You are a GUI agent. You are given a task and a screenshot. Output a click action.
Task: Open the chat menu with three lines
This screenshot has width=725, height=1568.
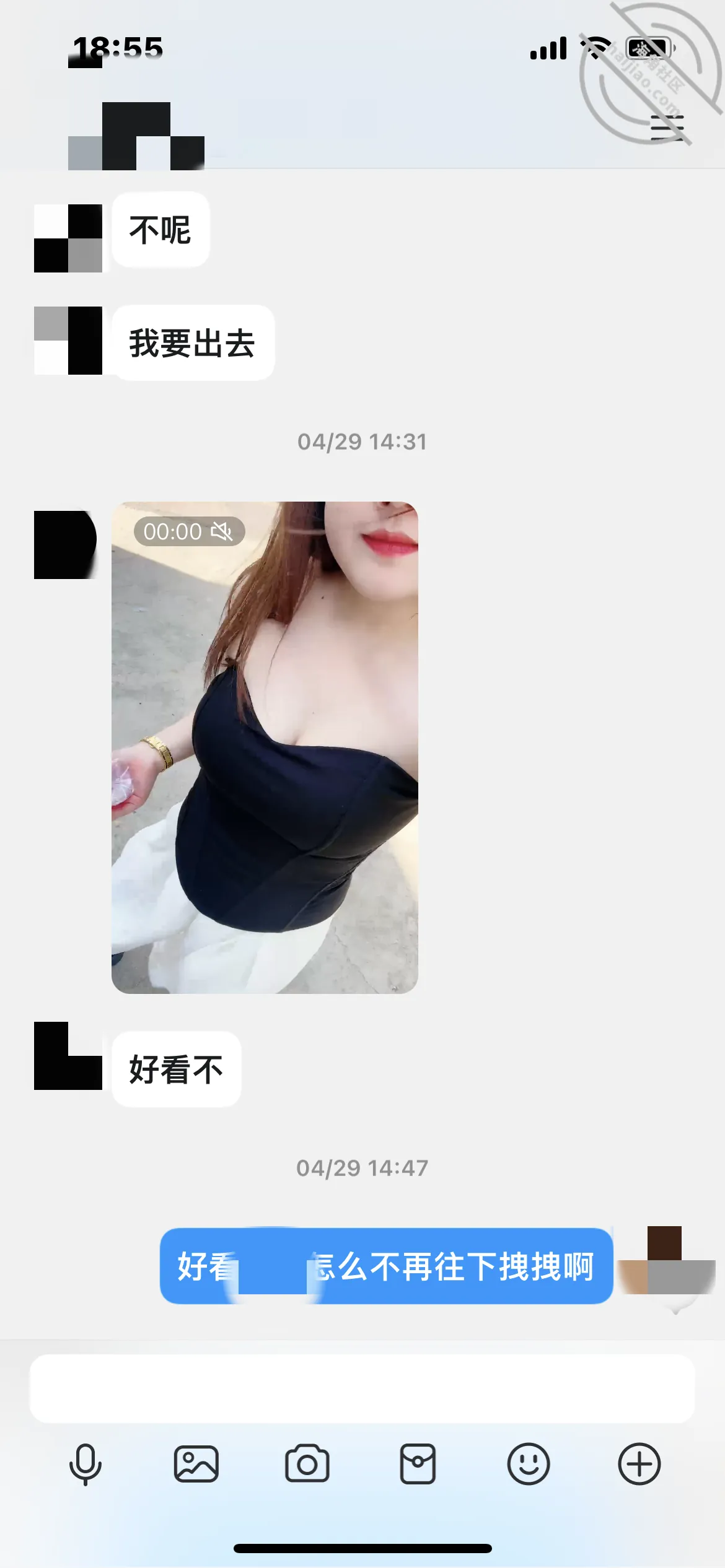coord(667,128)
